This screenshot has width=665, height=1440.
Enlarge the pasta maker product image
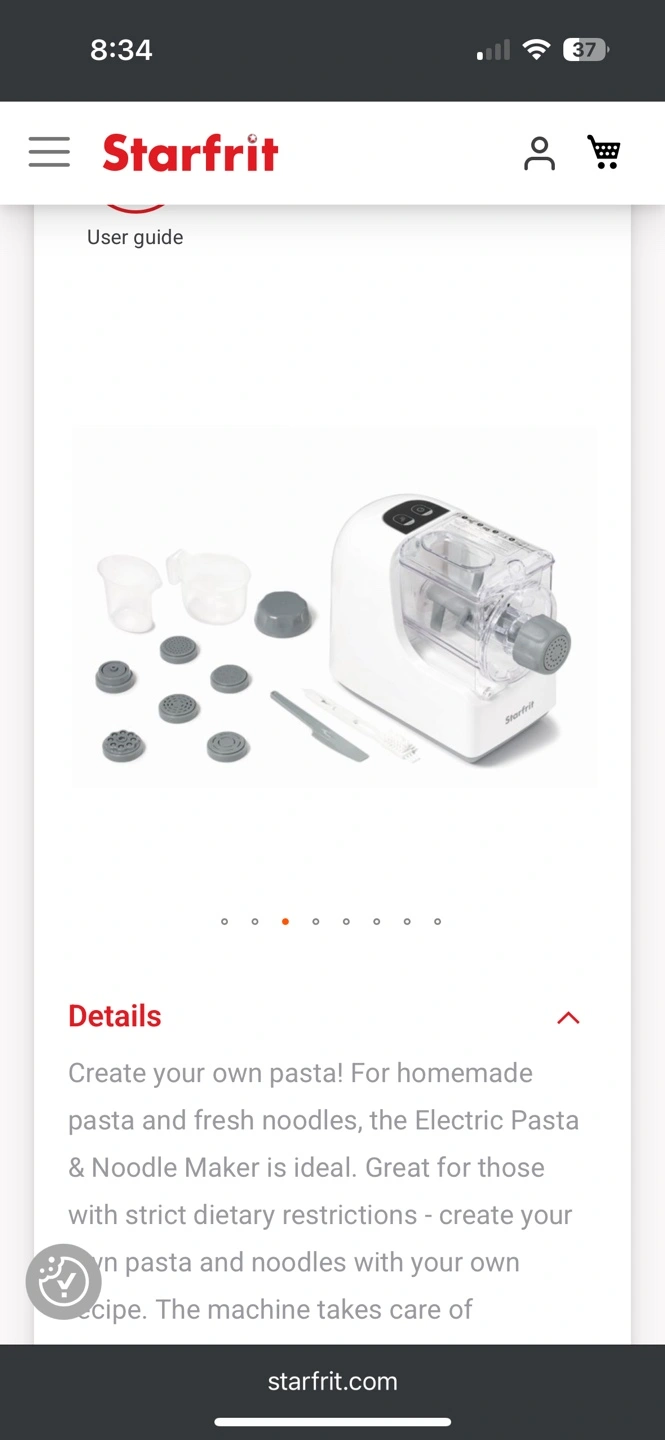pos(334,608)
